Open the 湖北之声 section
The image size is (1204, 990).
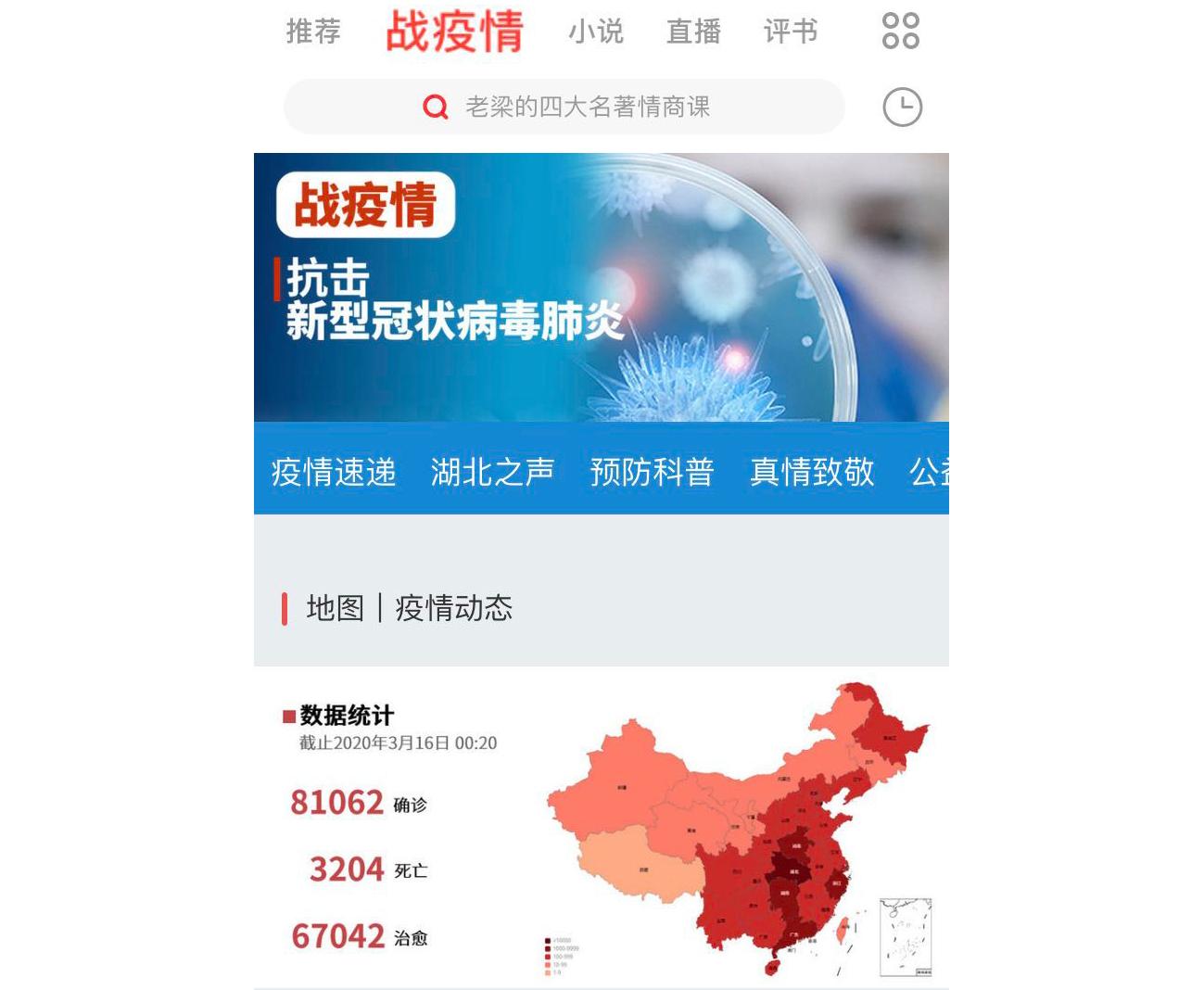(x=492, y=472)
